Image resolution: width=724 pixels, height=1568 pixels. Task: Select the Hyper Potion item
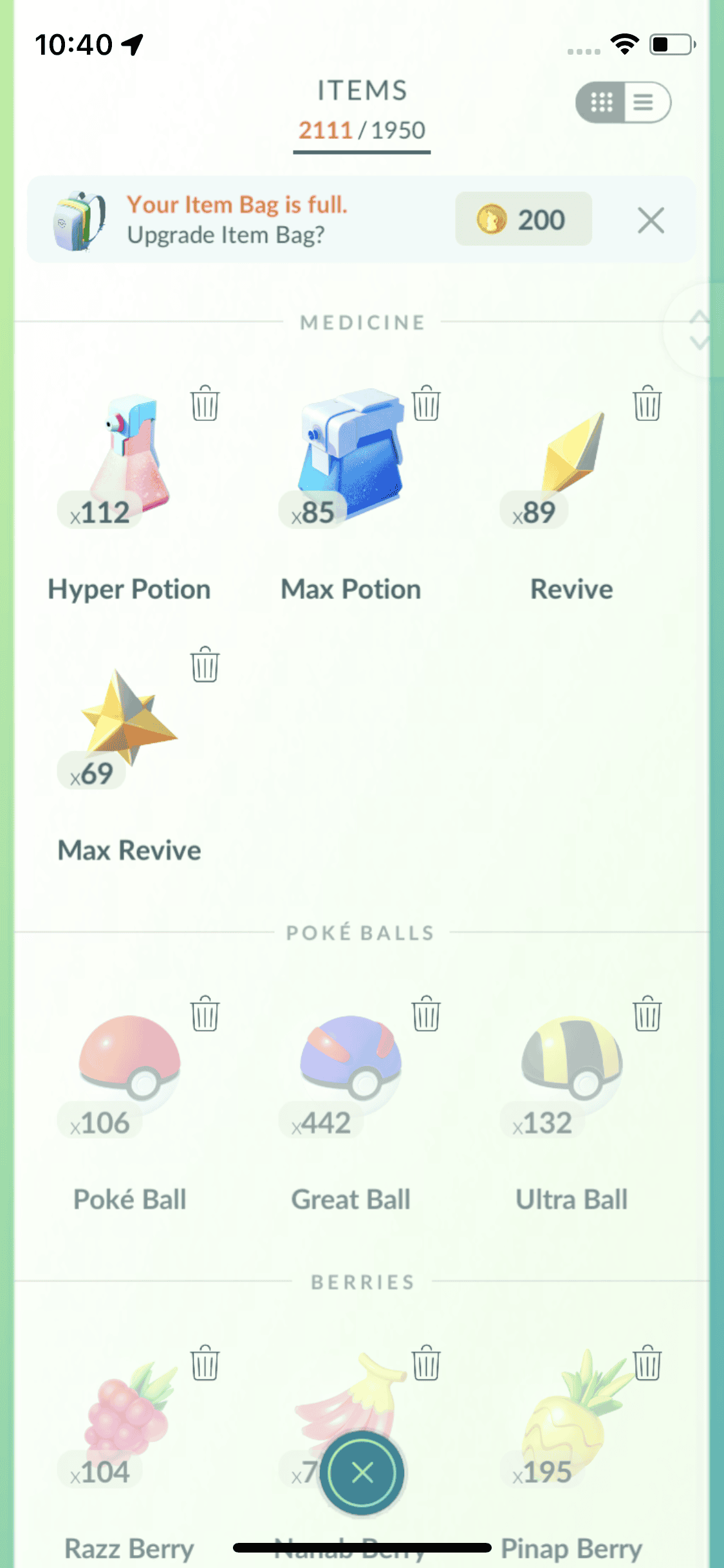129,463
